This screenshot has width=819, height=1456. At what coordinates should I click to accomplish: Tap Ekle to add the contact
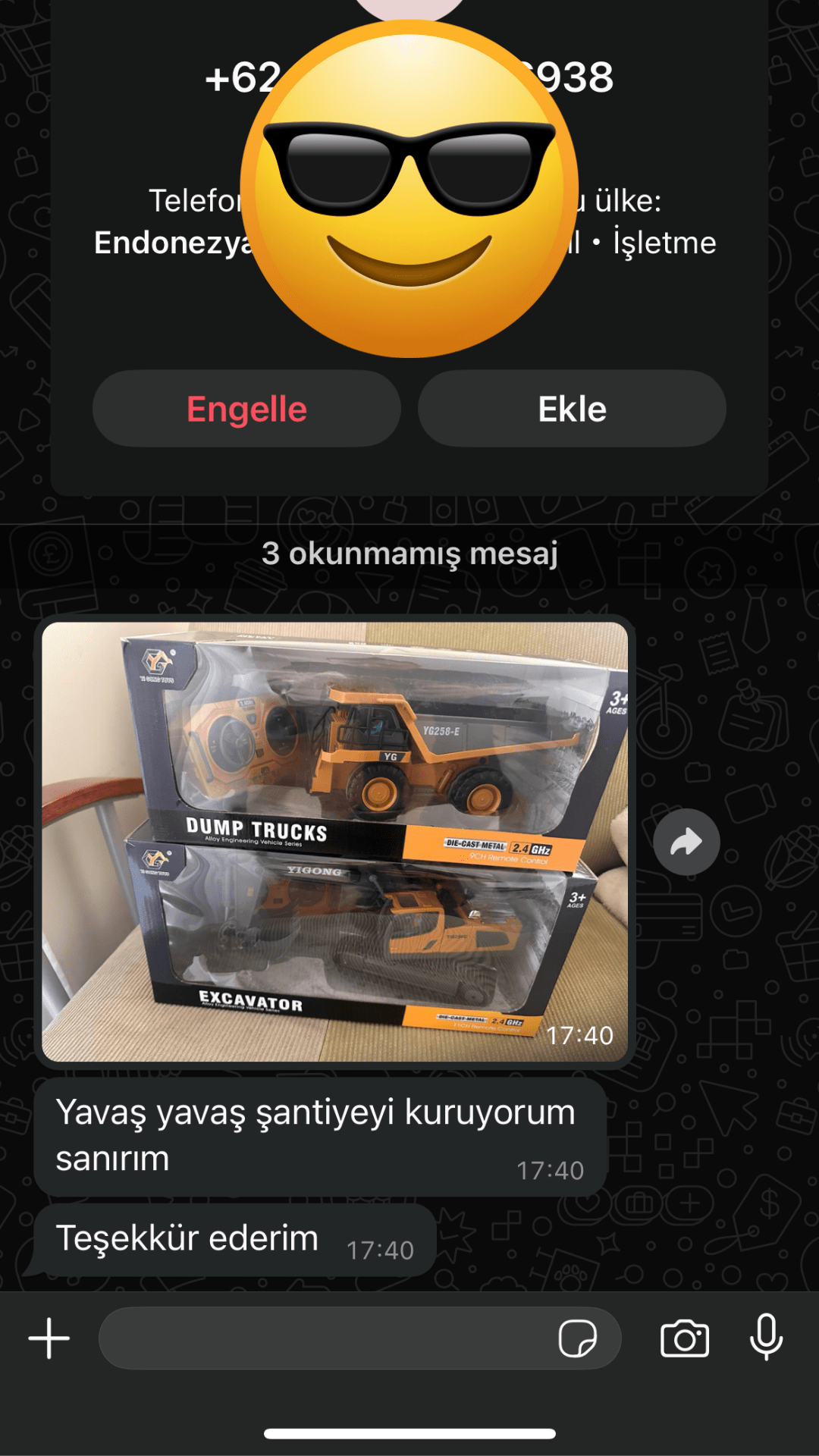pyautogui.click(x=572, y=409)
